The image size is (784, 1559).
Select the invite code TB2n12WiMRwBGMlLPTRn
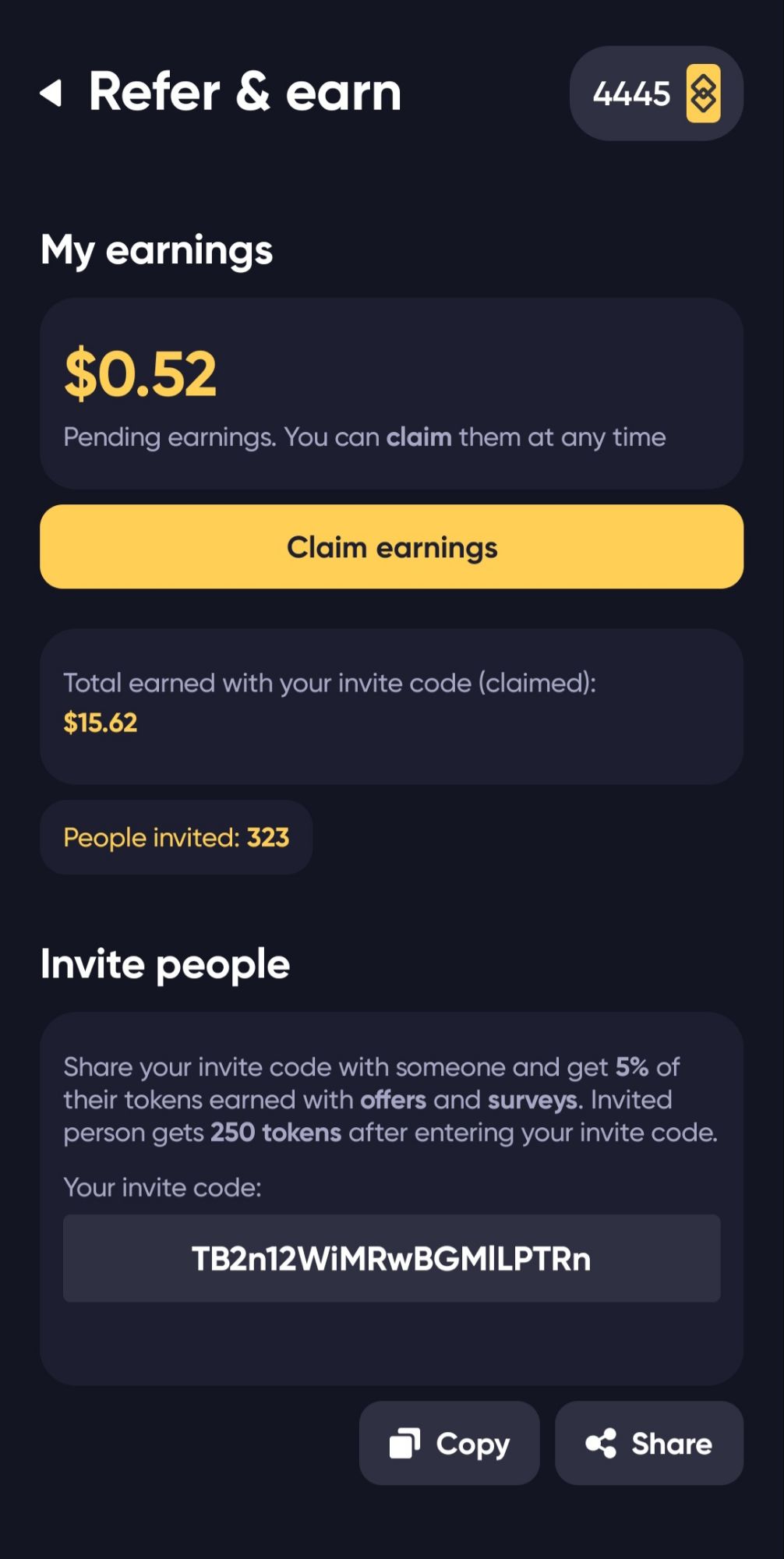coord(392,1258)
